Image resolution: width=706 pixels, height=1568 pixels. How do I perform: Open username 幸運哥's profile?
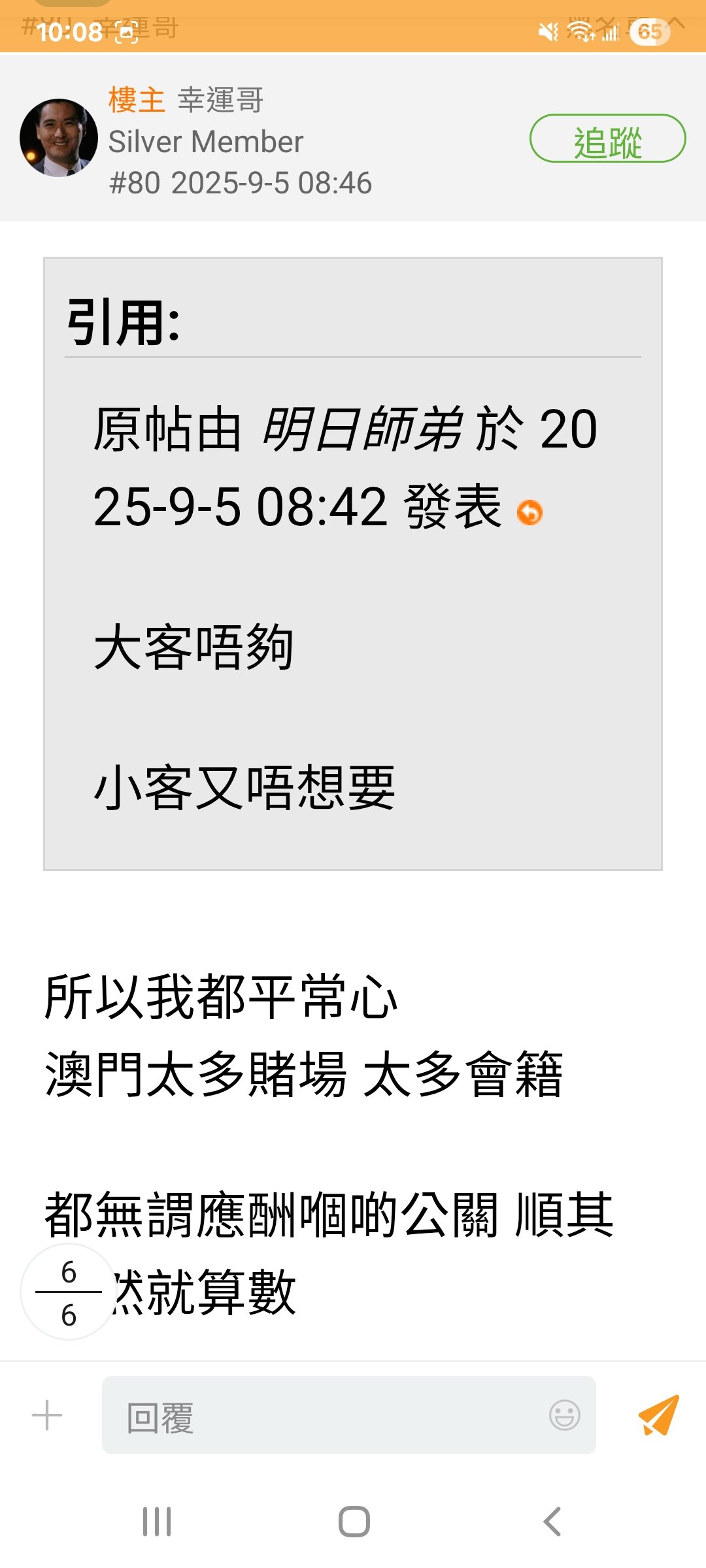[x=220, y=100]
